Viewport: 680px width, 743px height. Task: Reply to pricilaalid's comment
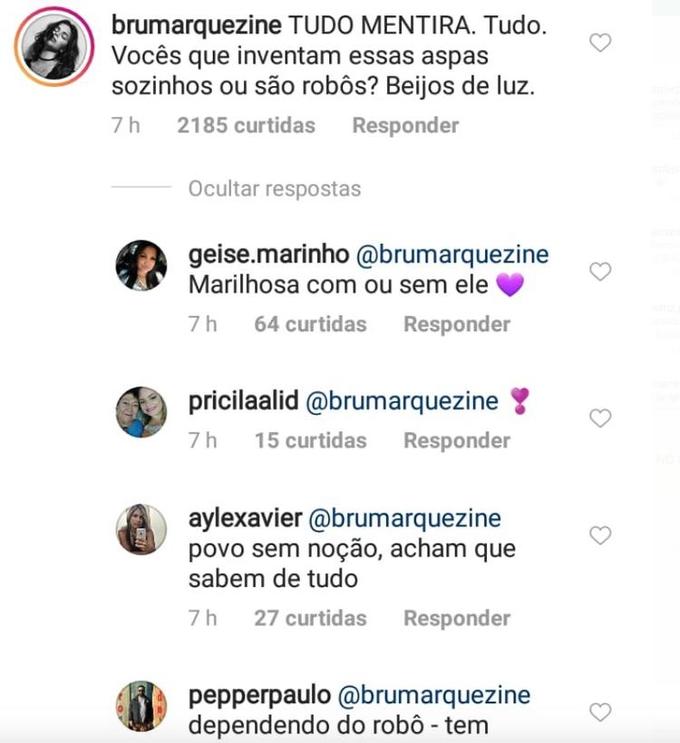[456, 440]
